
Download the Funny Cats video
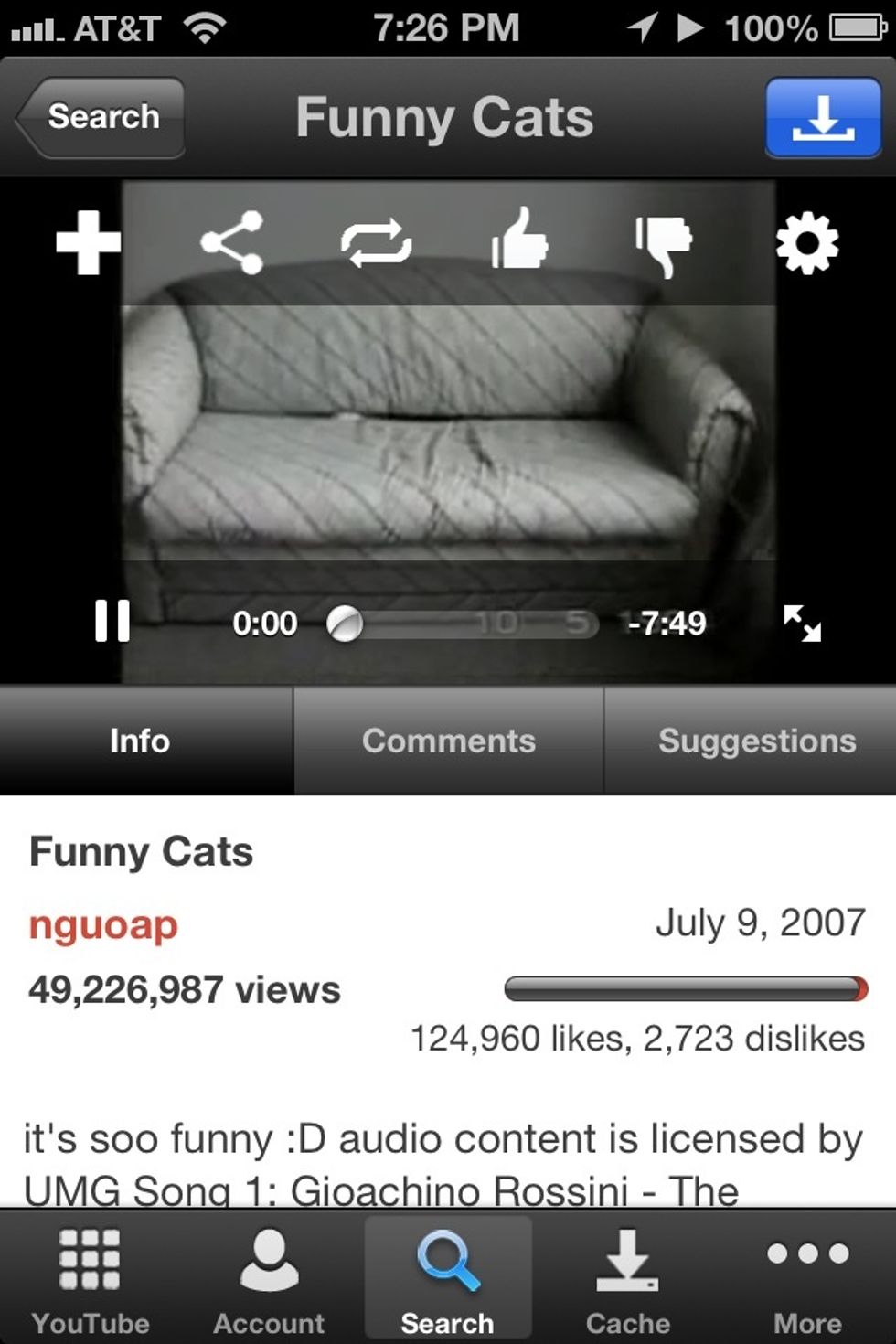tap(823, 118)
